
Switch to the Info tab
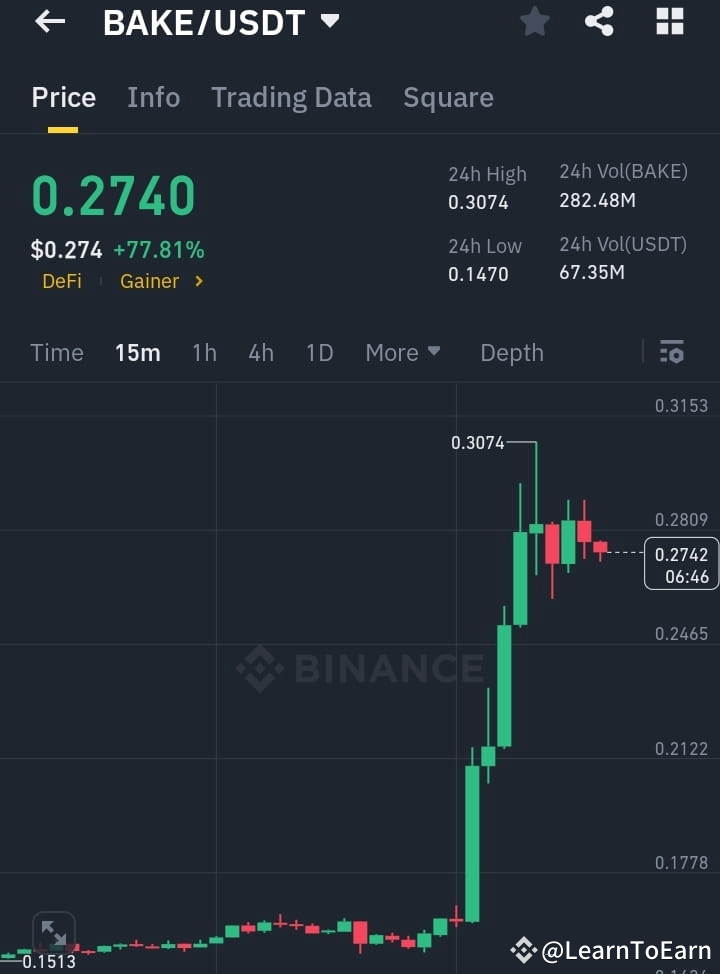[x=153, y=97]
